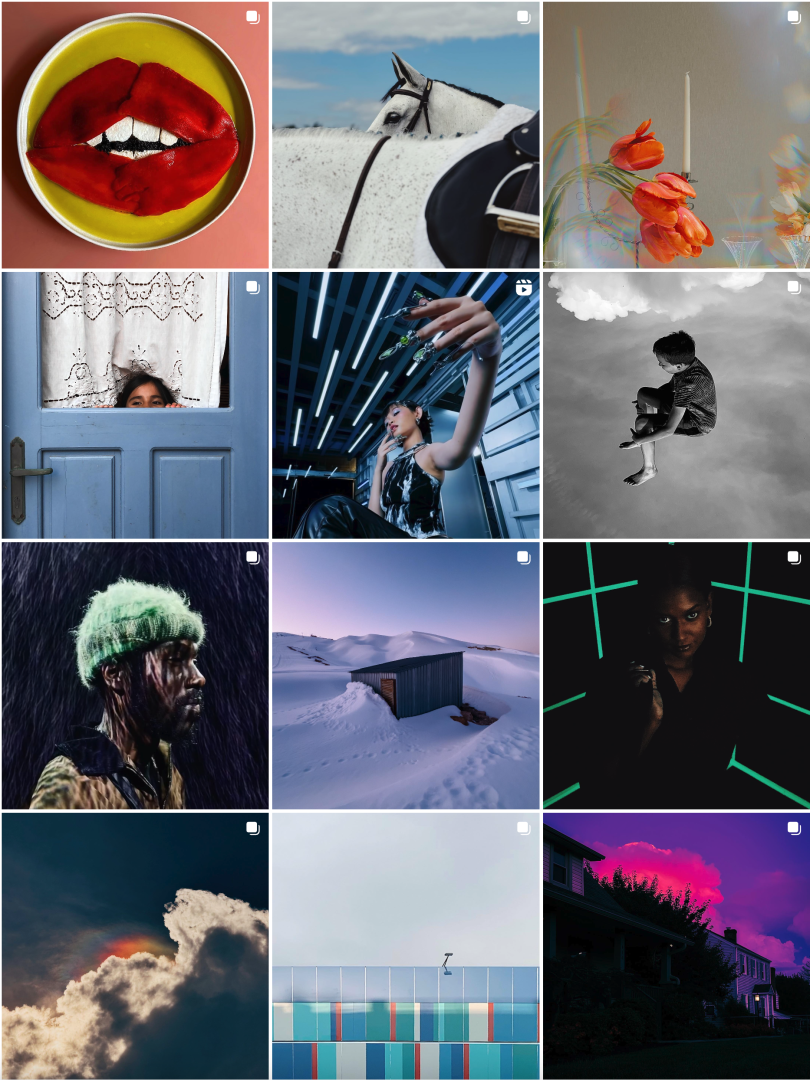Open the pink cloud over houses post

[676, 945]
